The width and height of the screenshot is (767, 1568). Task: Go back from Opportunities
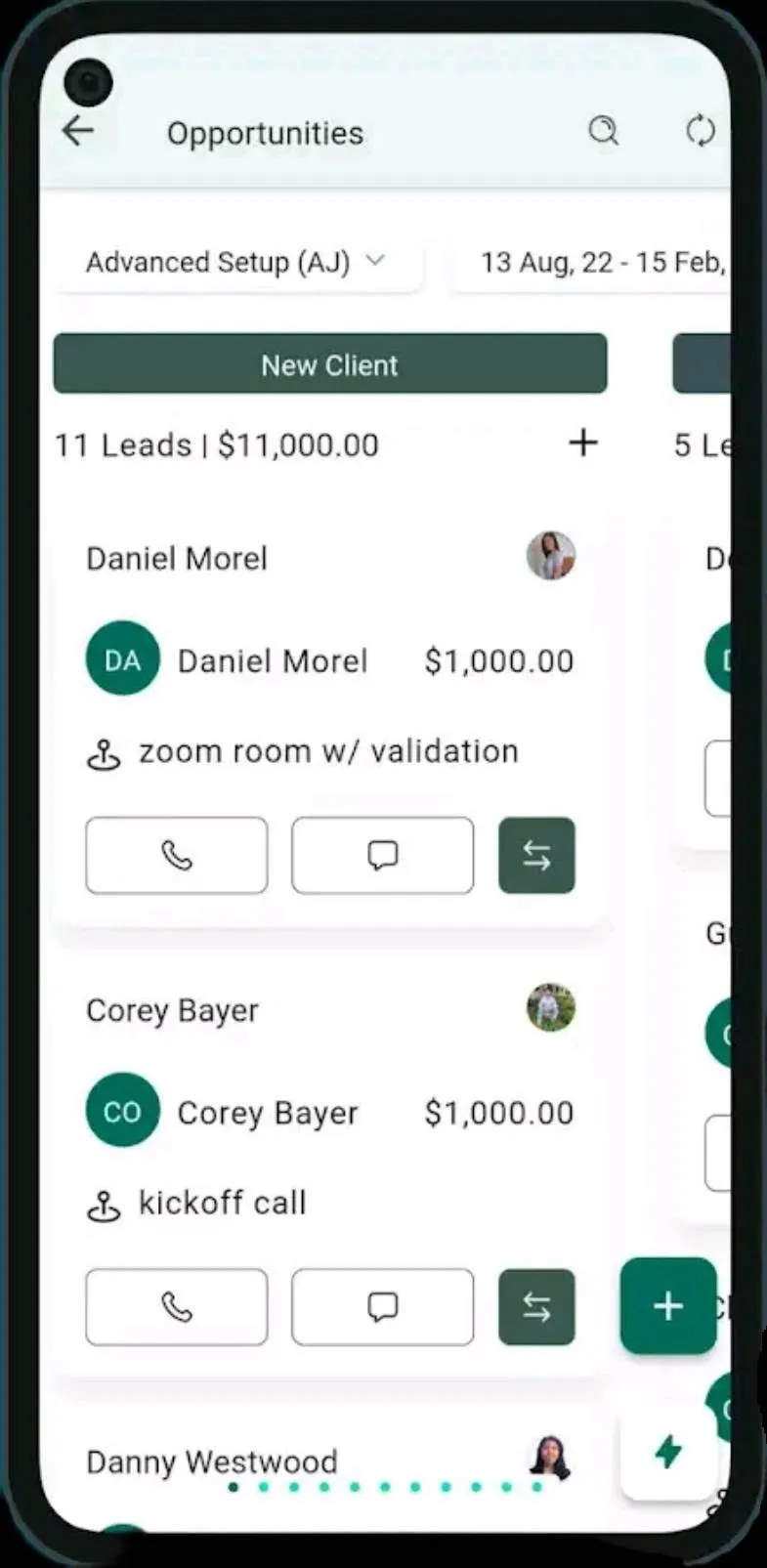[78, 131]
